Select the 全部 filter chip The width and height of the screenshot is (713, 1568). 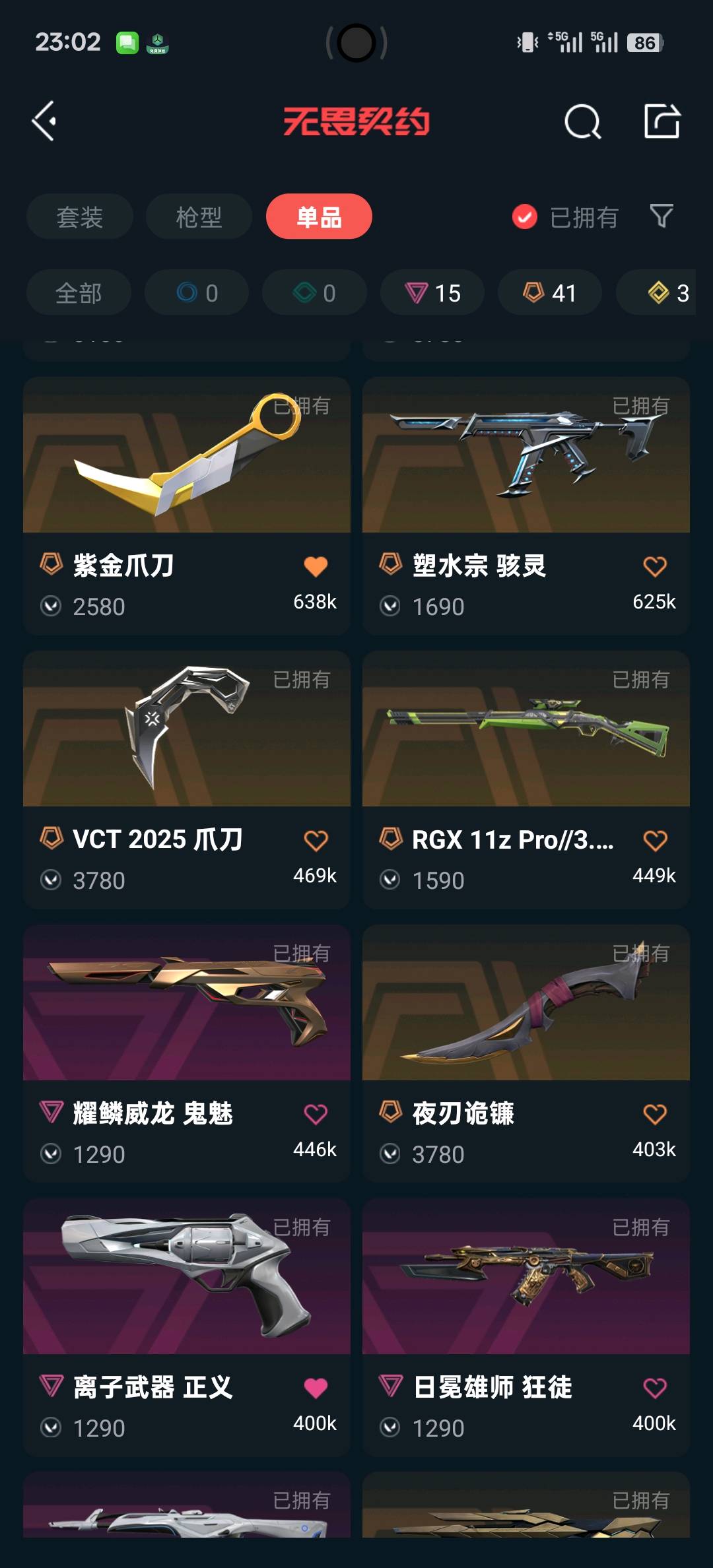point(79,292)
